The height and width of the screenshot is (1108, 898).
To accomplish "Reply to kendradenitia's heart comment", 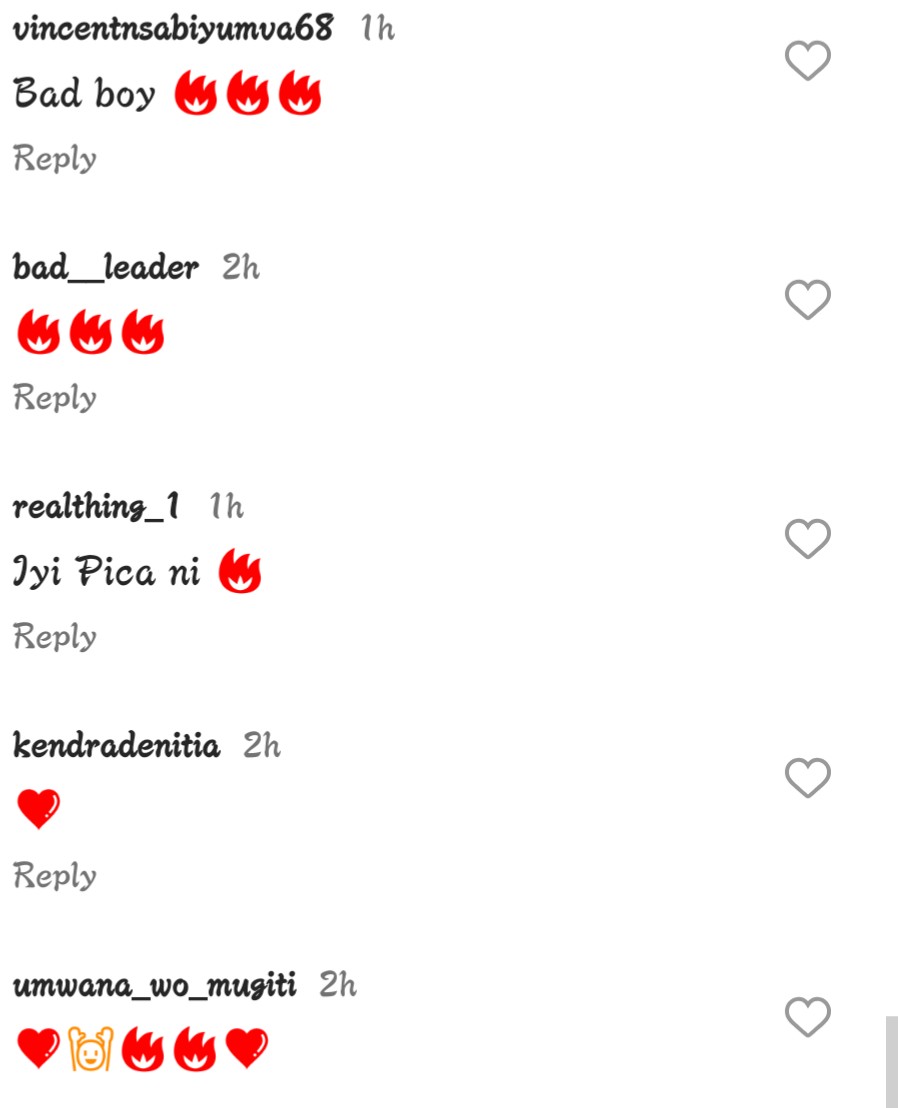I will (x=55, y=875).
